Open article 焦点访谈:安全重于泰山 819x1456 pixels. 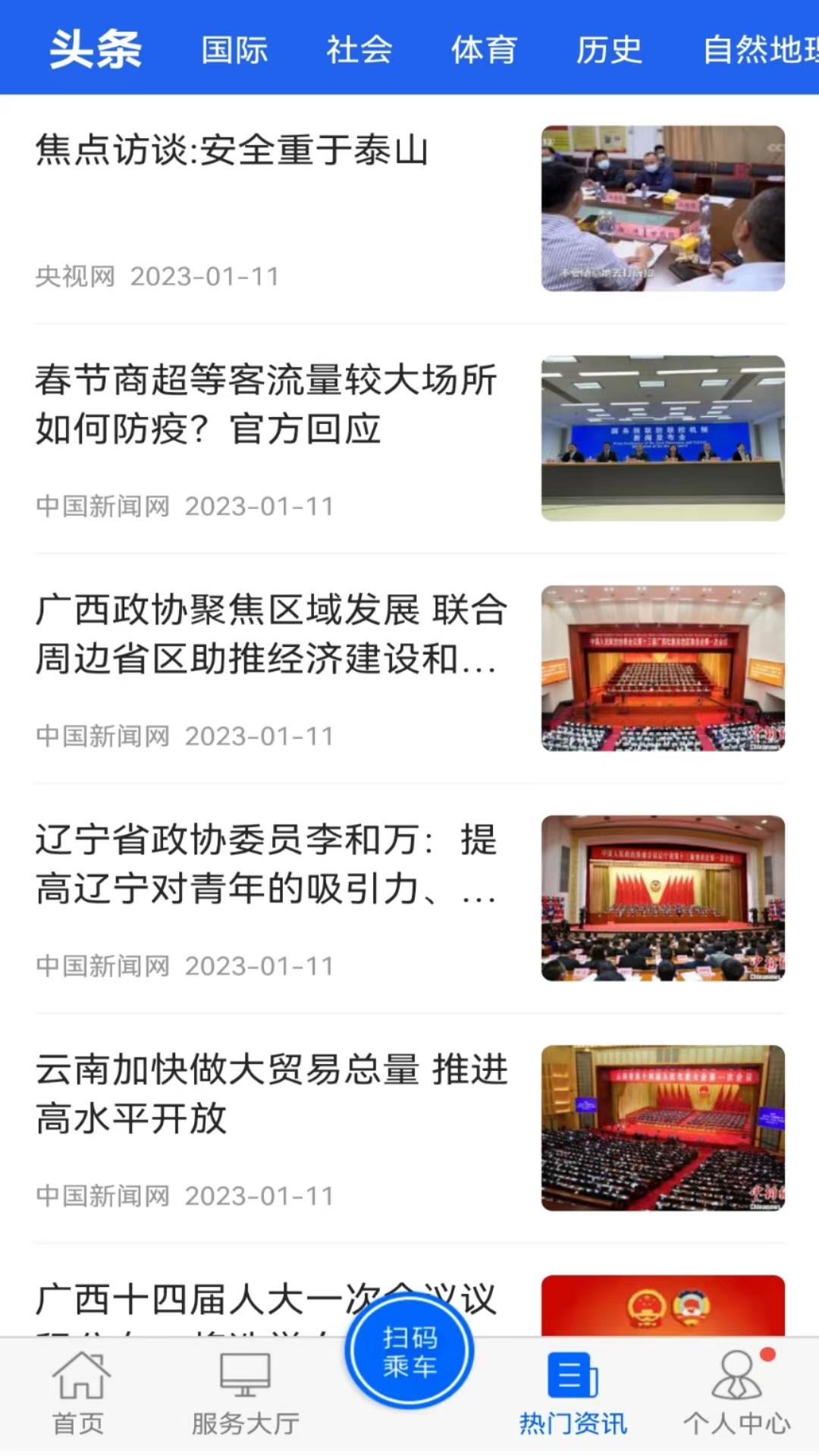point(232,152)
